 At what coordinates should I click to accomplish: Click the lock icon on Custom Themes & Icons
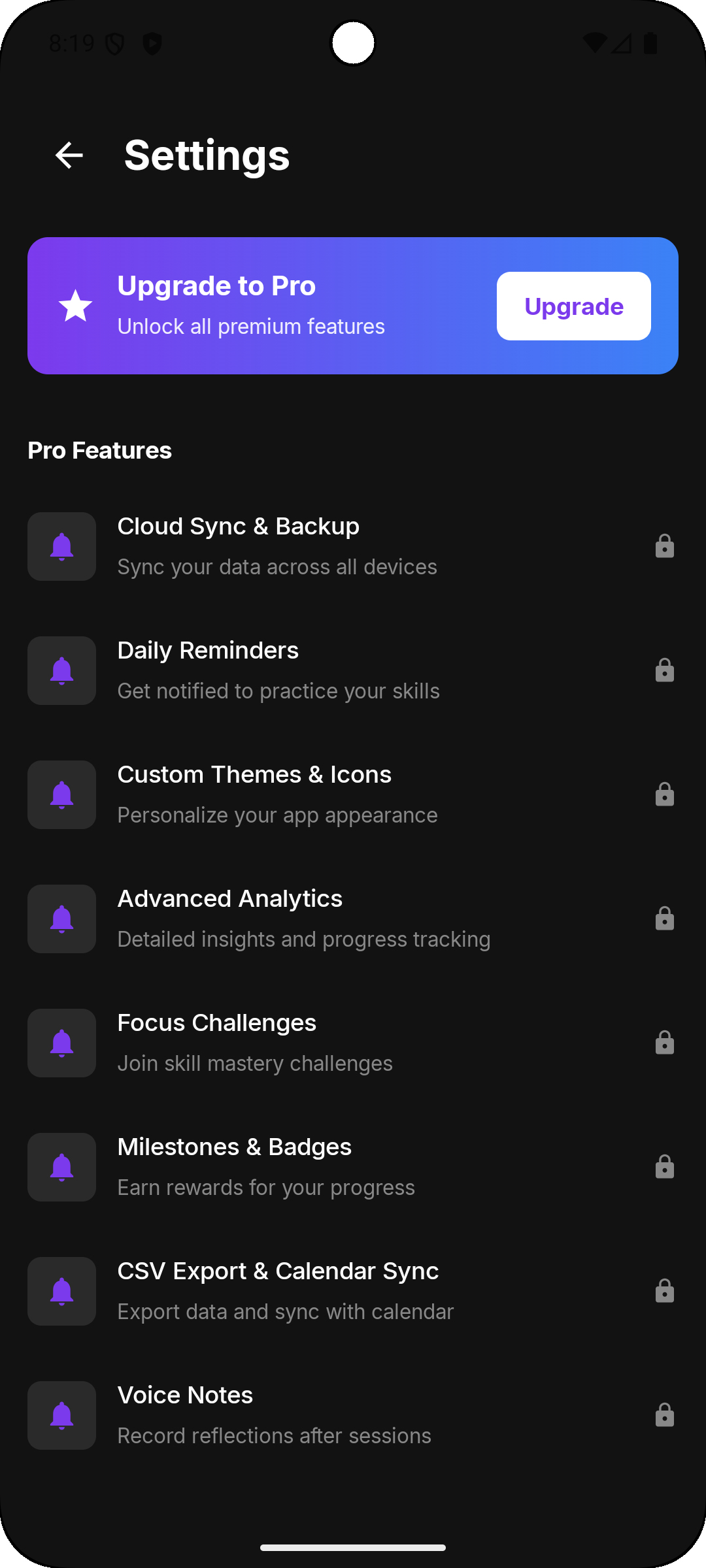click(x=664, y=794)
